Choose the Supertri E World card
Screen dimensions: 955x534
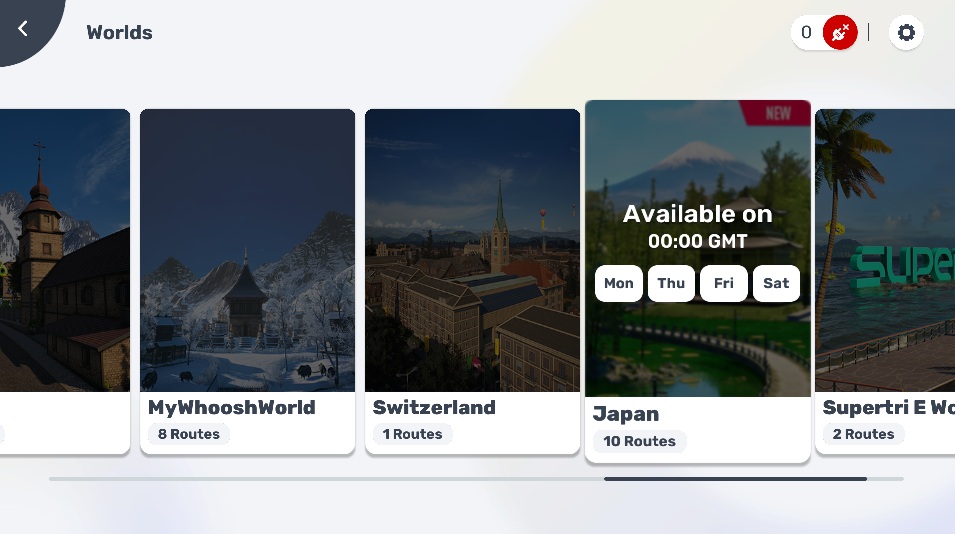885,280
